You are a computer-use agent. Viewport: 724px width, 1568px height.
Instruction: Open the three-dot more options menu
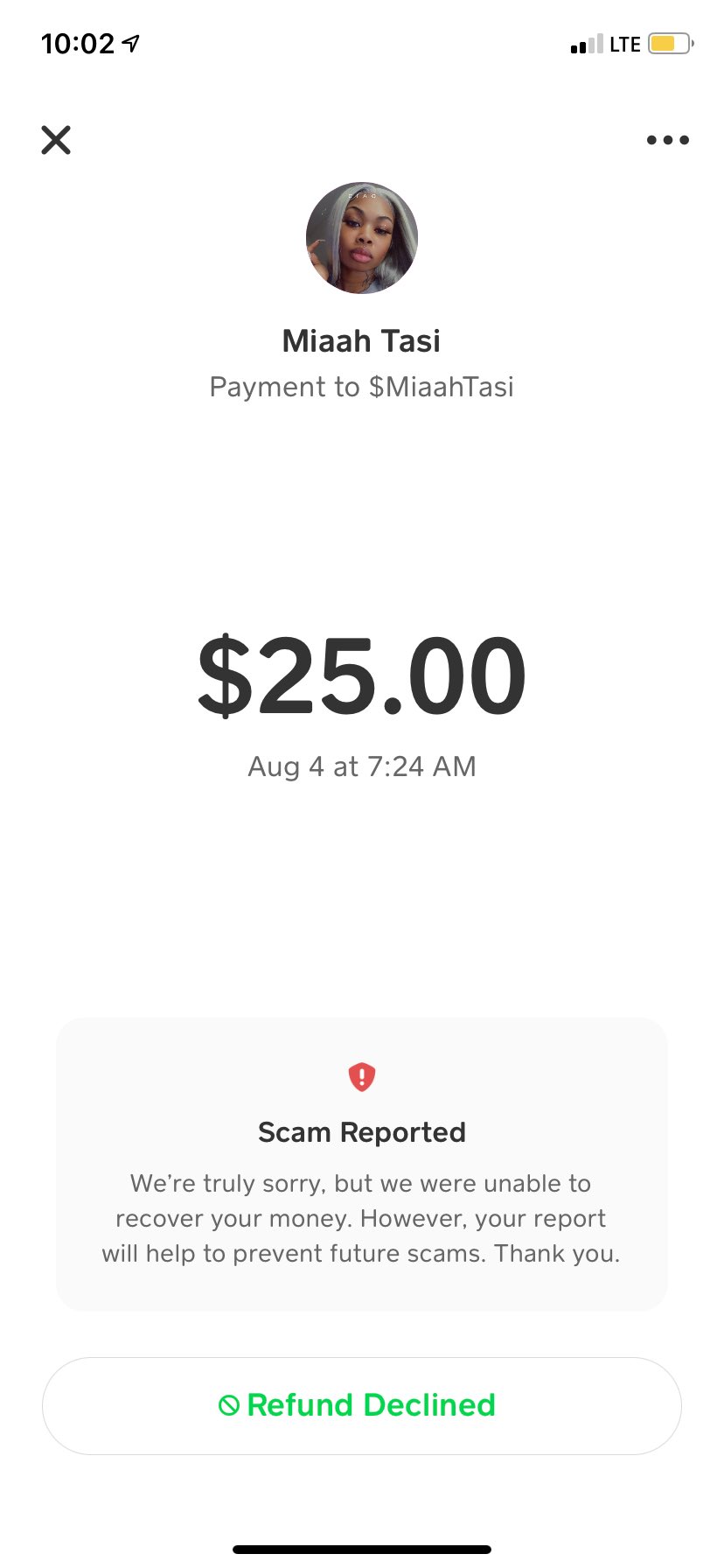668,140
